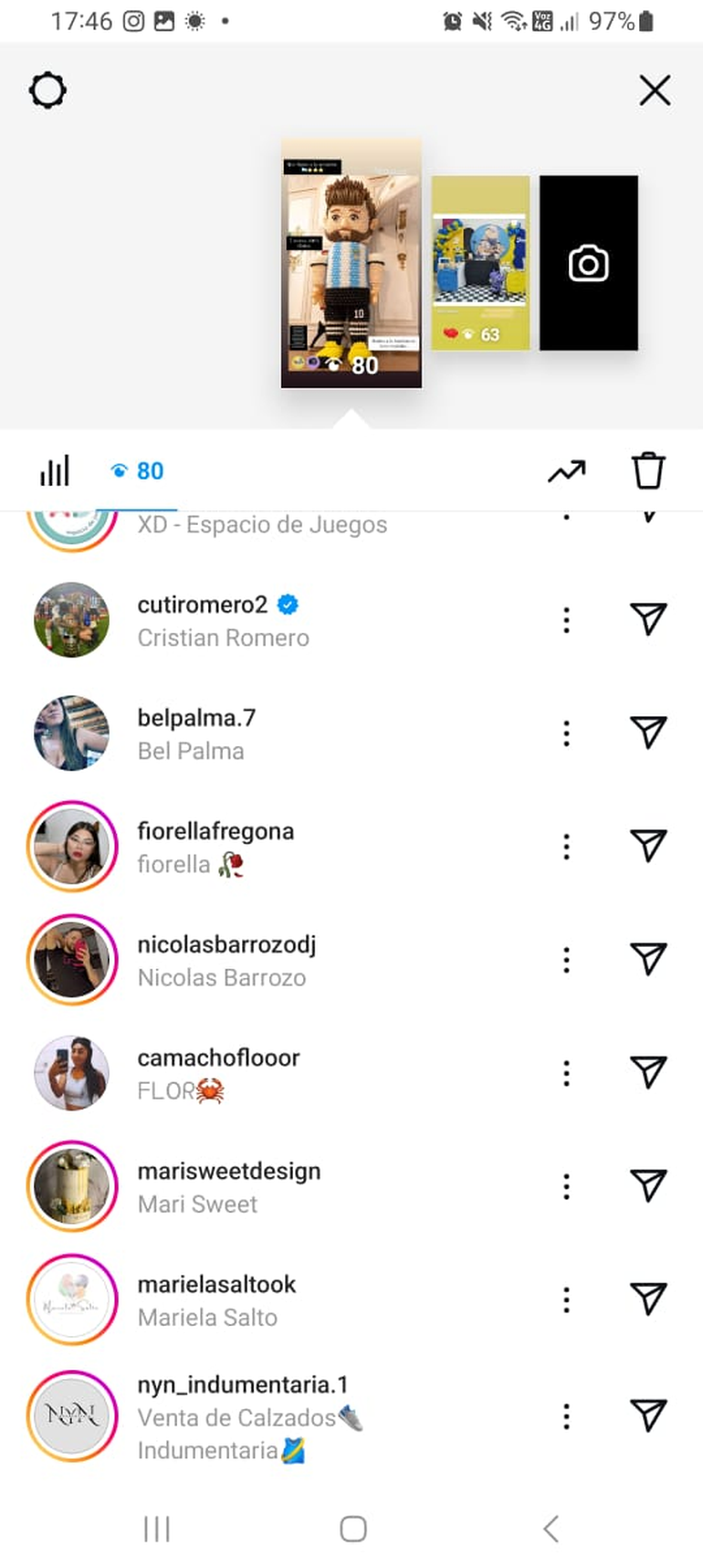
Task: Close the story viewers panel
Action: (655, 90)
